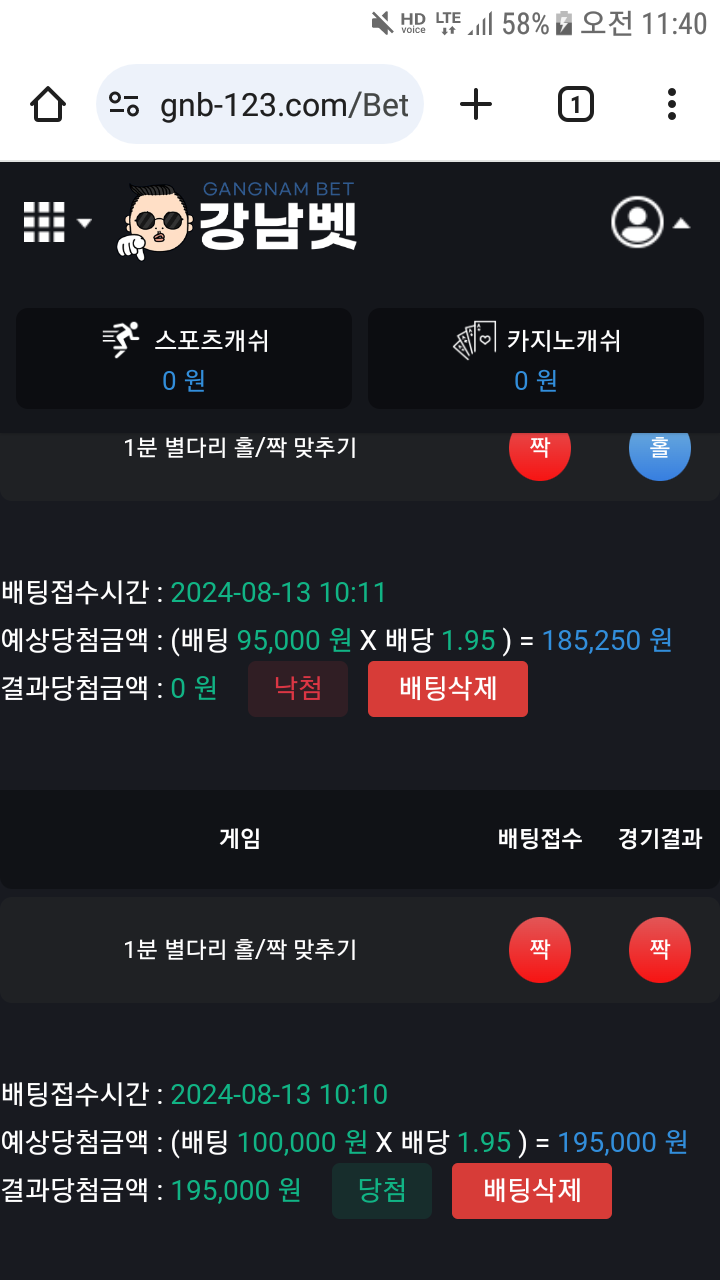Viewport: 720px width, 1280px height.
Task: Delete the 95,000 원 bet with 배팅삭제
Action: click(x=447, y=689)
